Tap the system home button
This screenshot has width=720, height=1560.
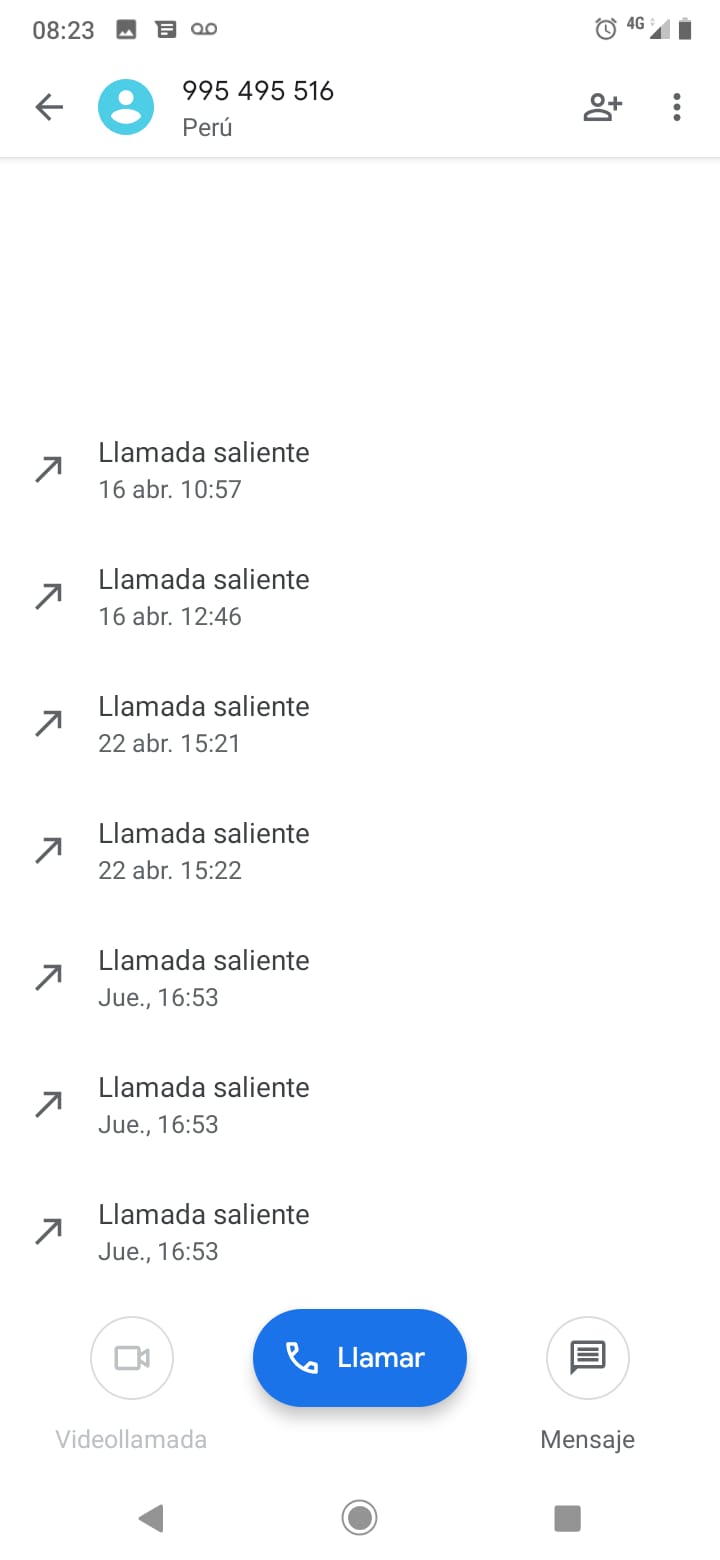[x=359, y=1518]
